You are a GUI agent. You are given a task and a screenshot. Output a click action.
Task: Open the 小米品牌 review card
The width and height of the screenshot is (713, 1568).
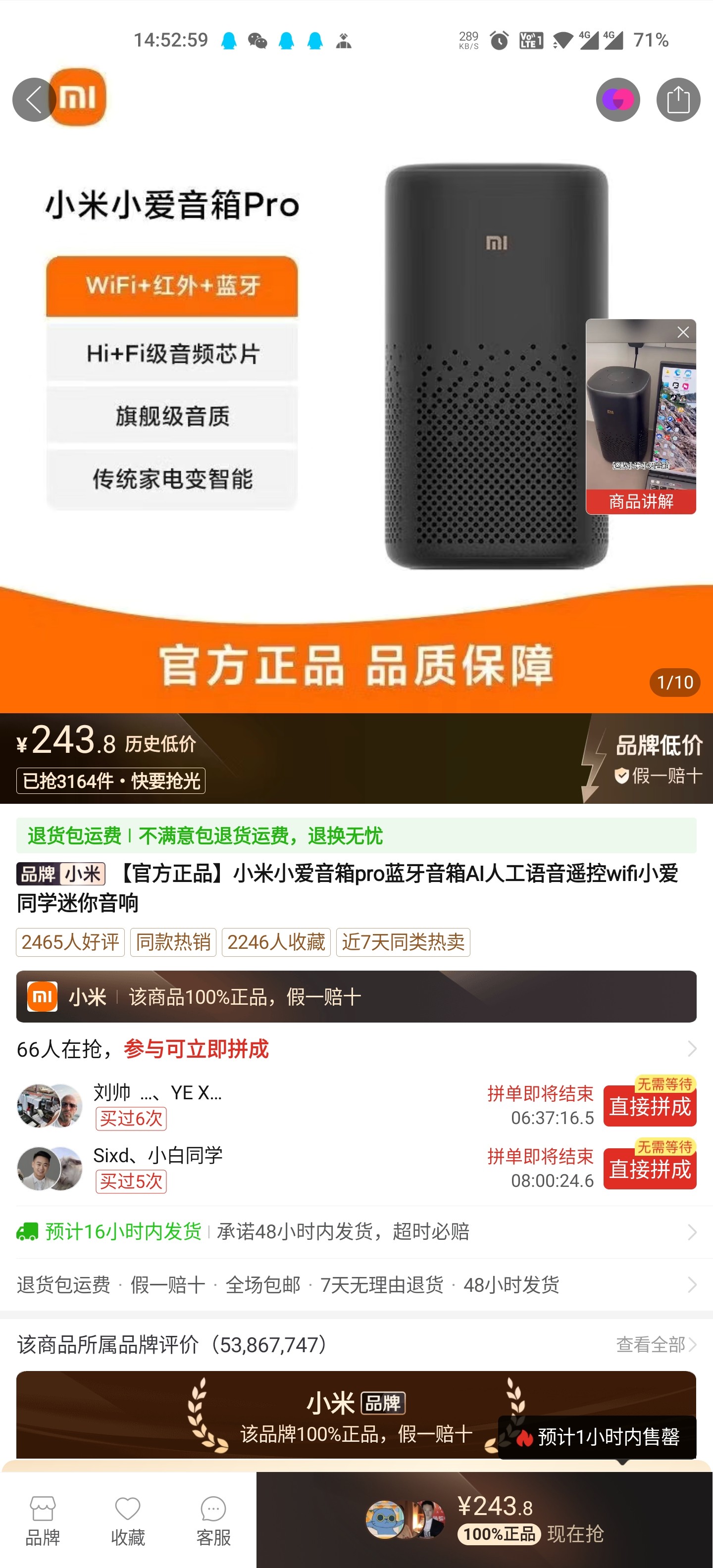click(356, 1415)
